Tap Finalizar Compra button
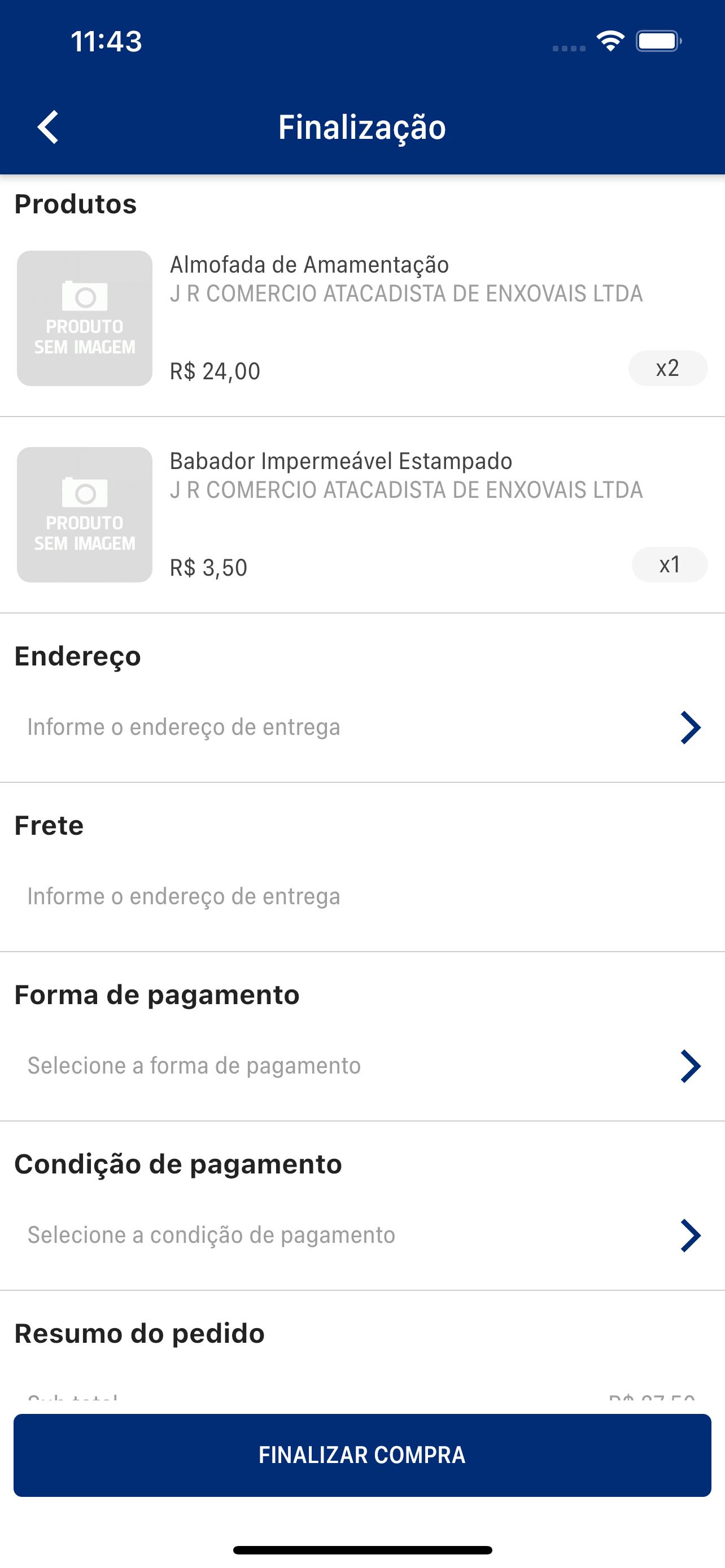 [x=362, y=1455]
